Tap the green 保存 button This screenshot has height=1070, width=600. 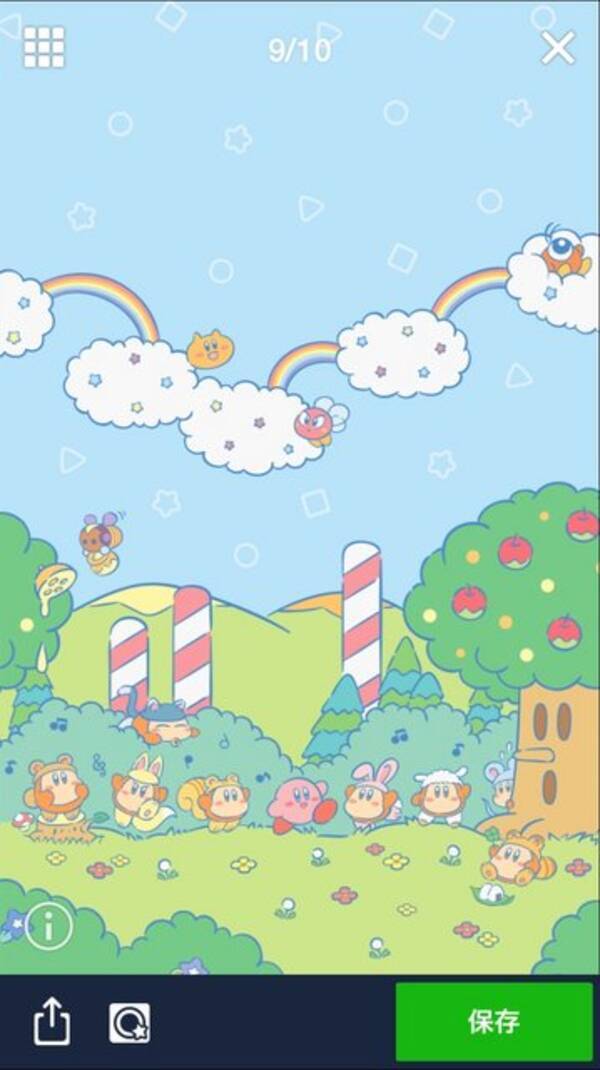(494, 1021)
